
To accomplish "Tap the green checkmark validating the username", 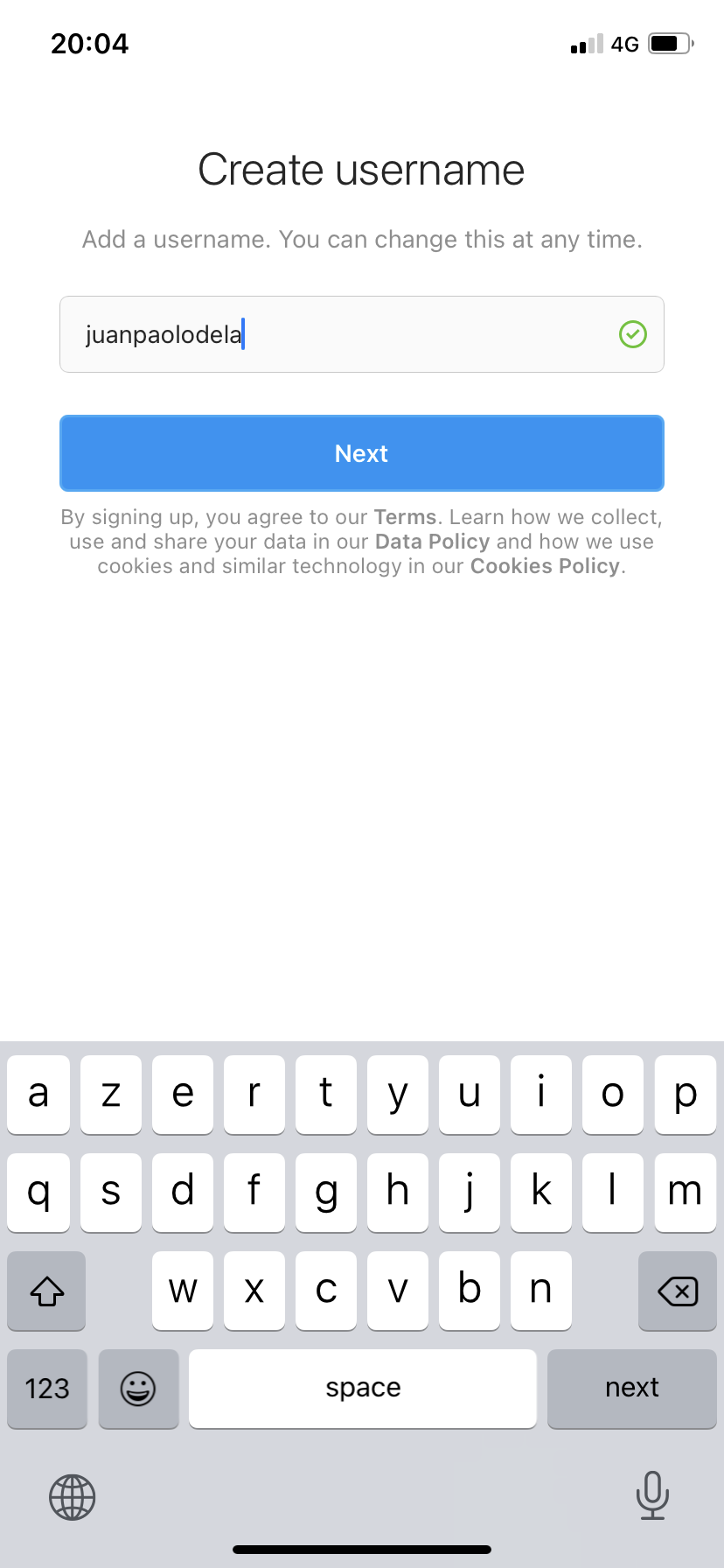I will pos(632,334).
